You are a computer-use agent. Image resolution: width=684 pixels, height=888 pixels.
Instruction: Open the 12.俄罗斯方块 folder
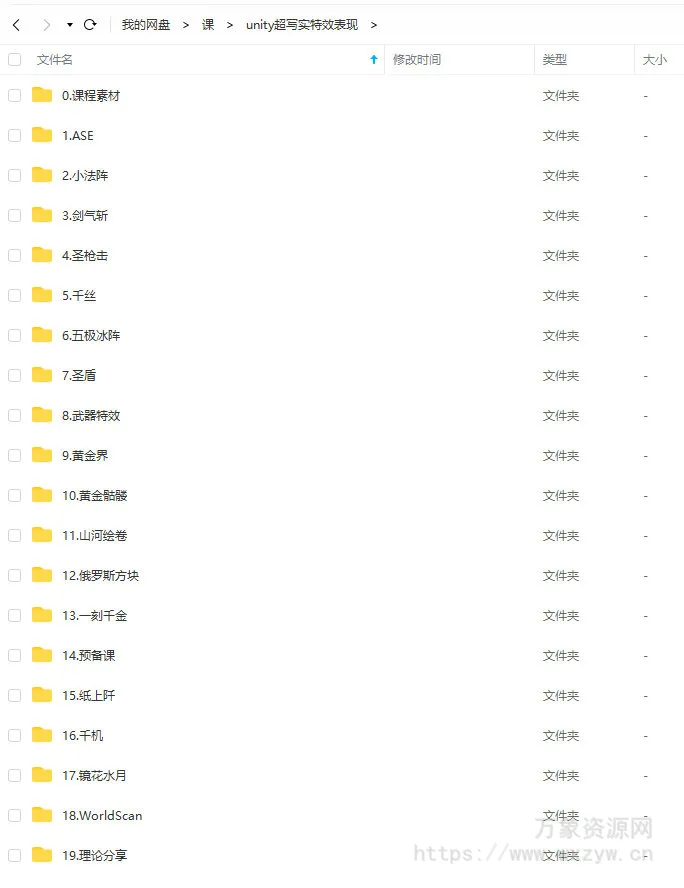100,576
